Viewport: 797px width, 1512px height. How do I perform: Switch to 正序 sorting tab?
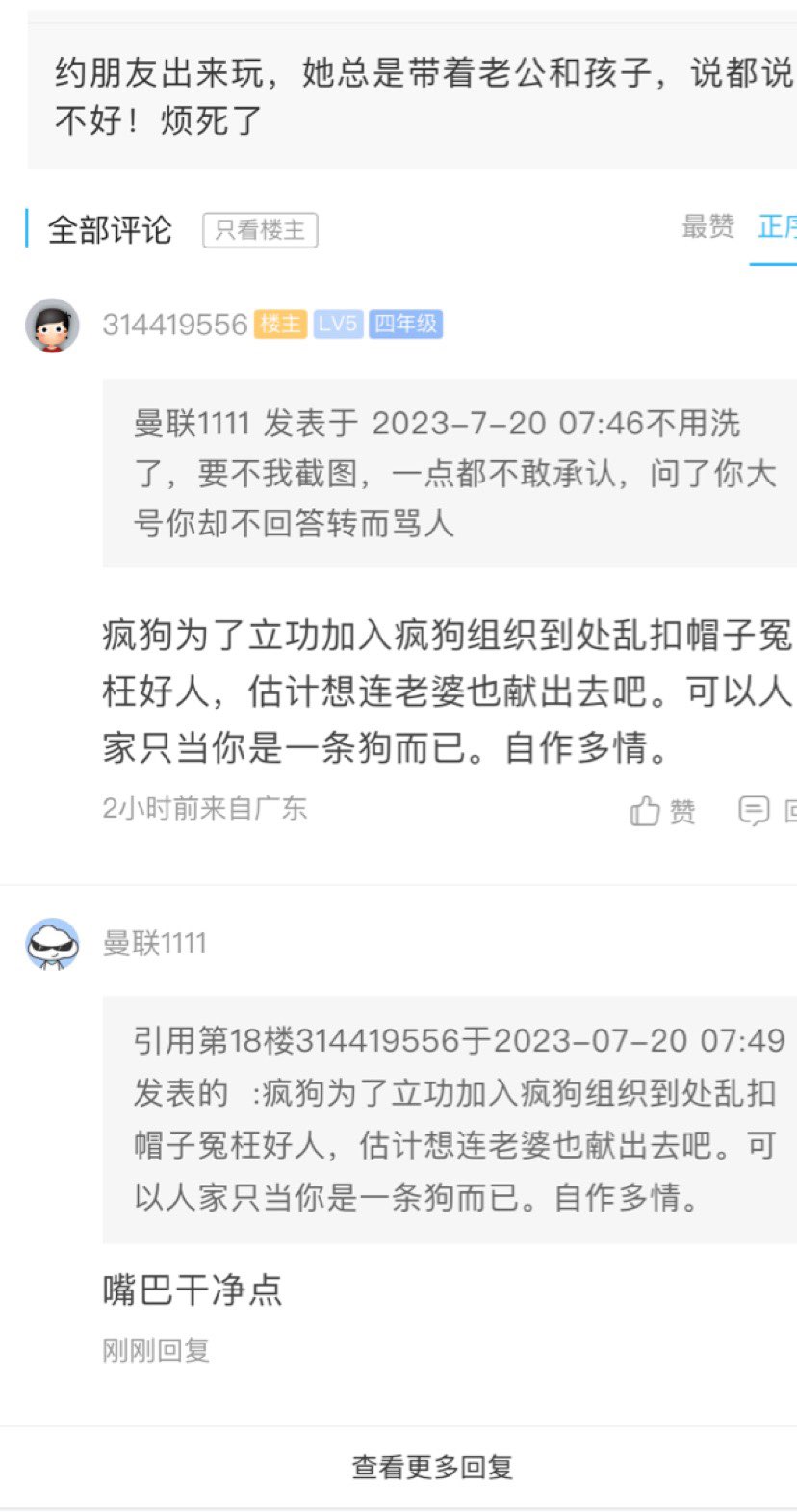click(778, 227)
